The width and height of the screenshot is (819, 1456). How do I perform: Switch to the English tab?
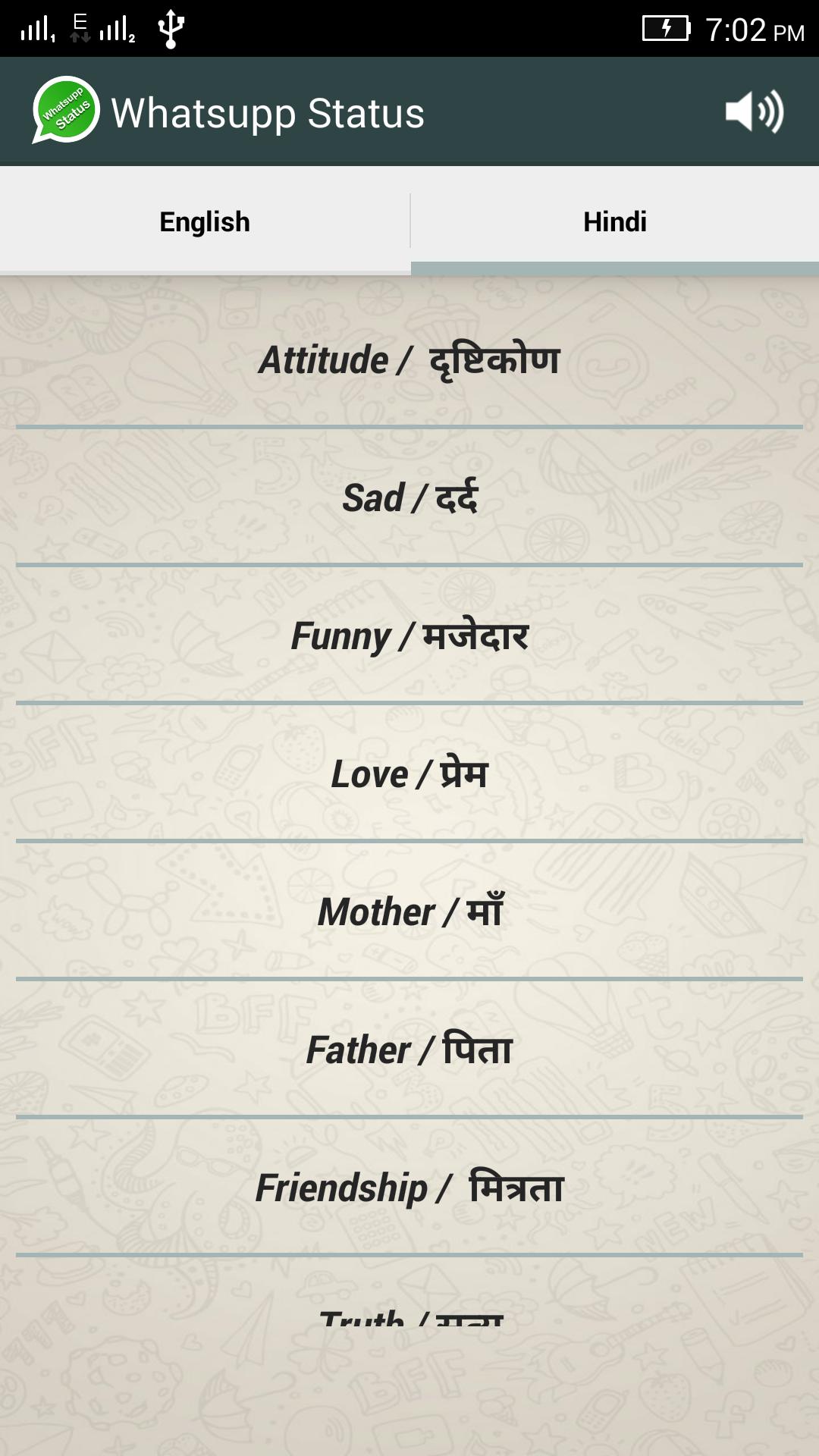(205, 221)
